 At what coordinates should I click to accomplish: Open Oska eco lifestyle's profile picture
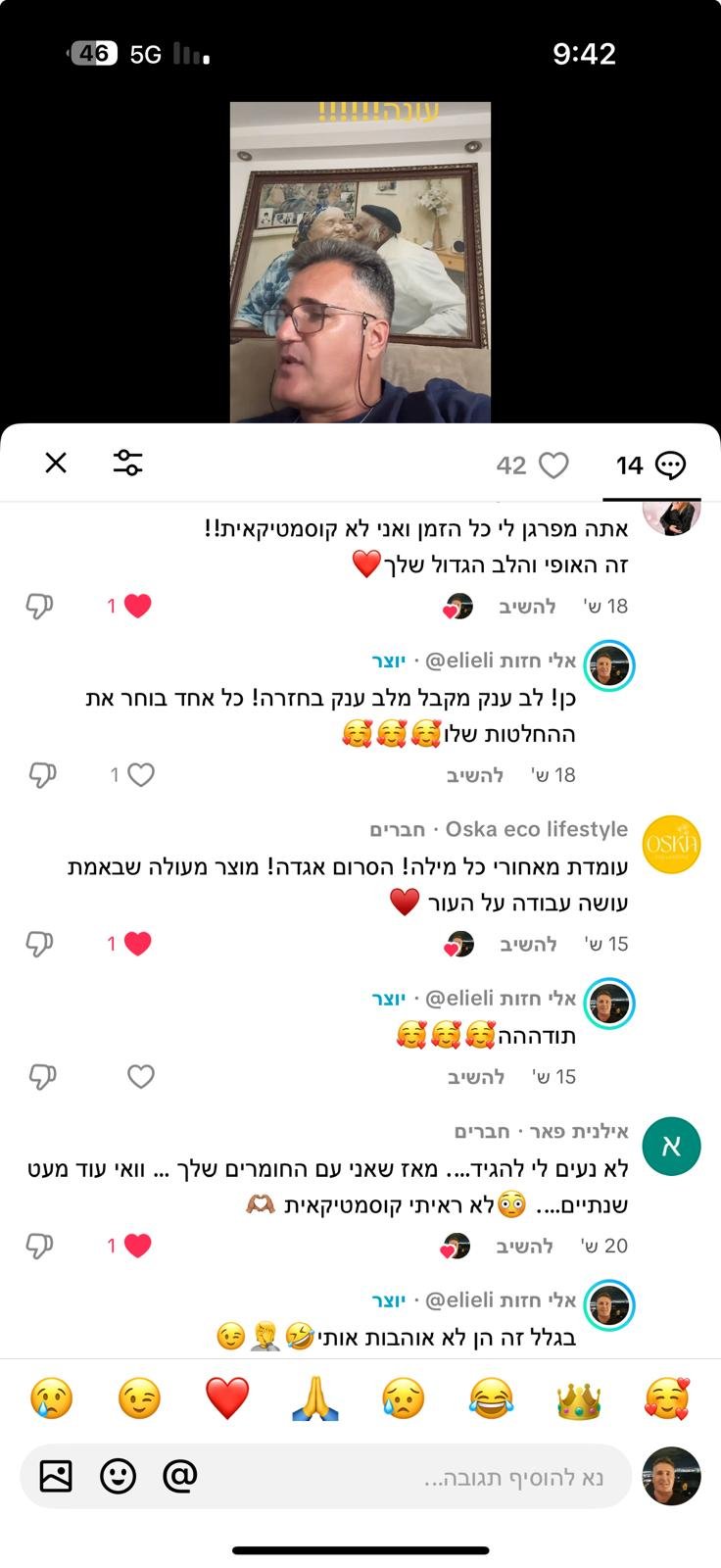coord(671,844)
